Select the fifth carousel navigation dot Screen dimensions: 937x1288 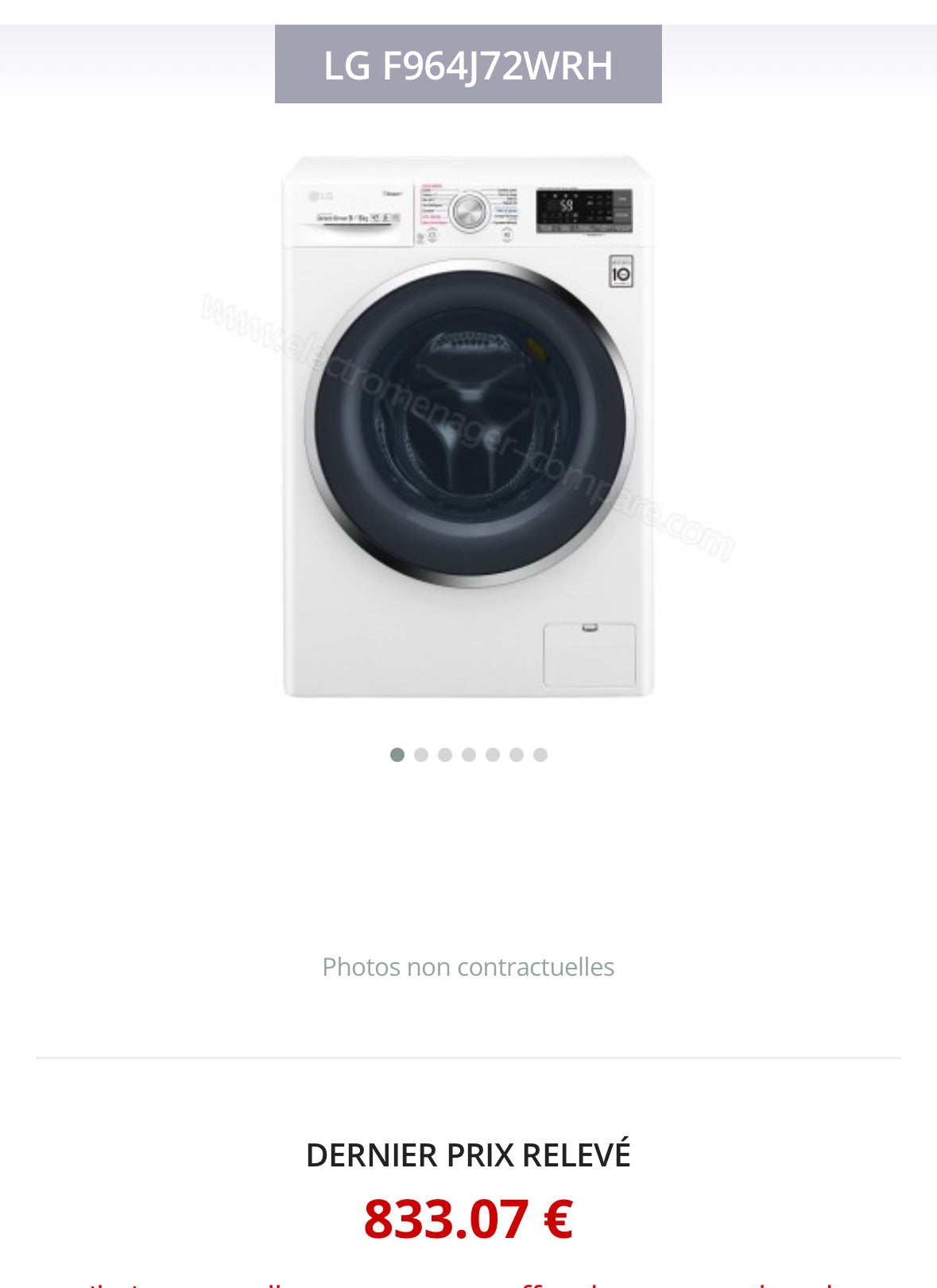pyautogui.click(x=493, y=755)
